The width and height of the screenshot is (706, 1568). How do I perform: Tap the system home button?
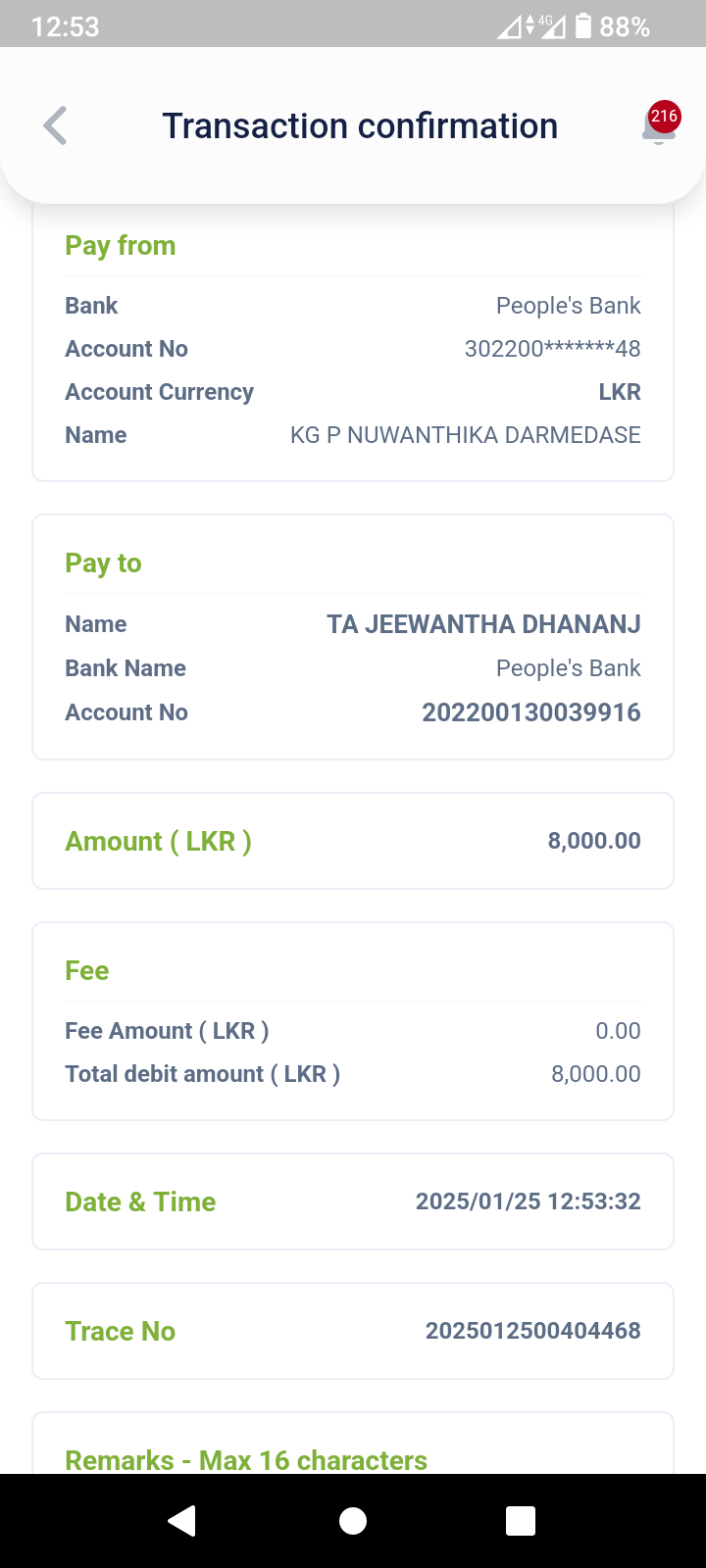(353, 1520)
